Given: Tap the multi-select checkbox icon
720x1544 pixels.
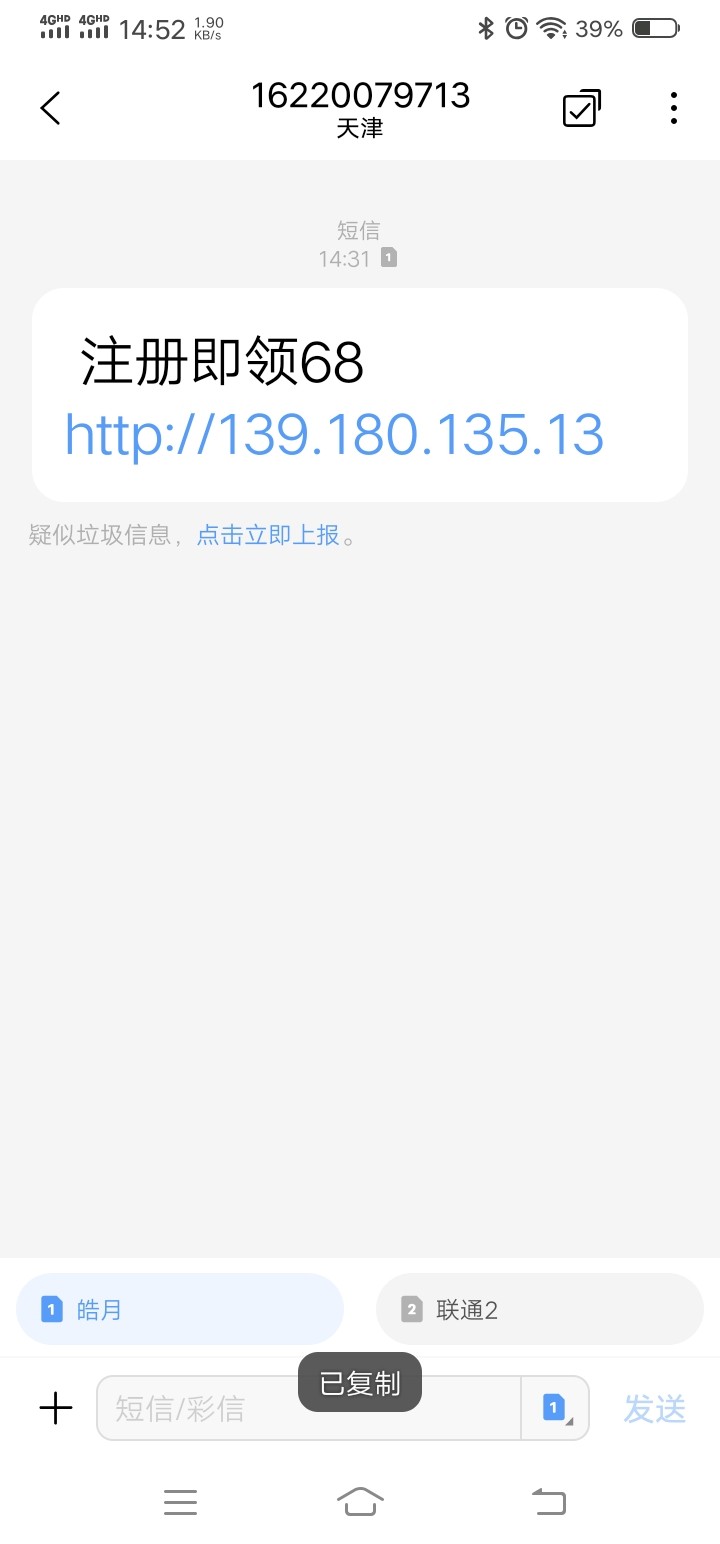Looking at the screenshot, I should click(581, 108).
